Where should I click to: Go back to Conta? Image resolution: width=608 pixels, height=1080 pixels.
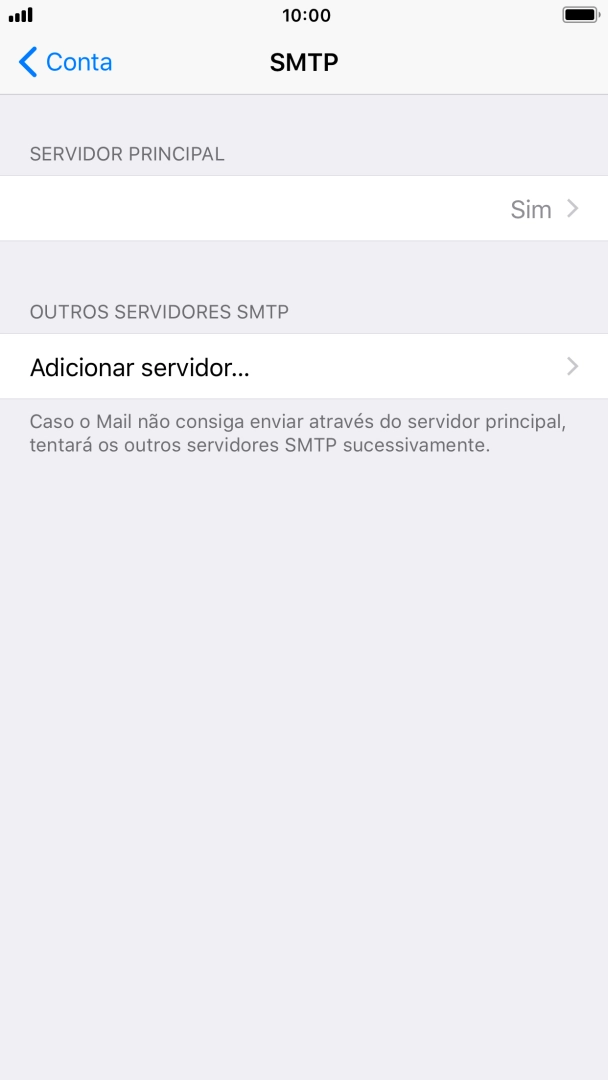pyautogui.click(x=65, y=63)
